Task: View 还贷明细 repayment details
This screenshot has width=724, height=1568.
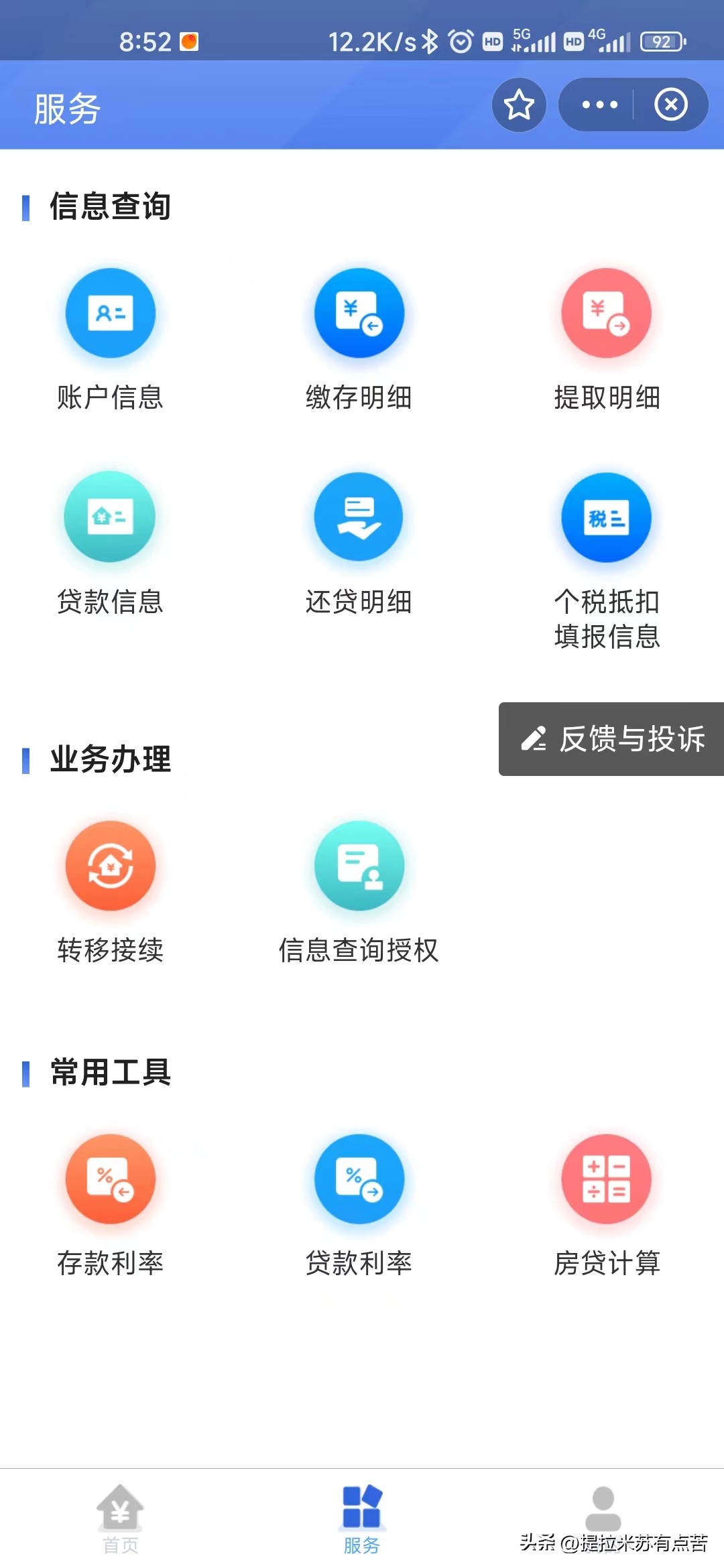Action: (359, 517)
